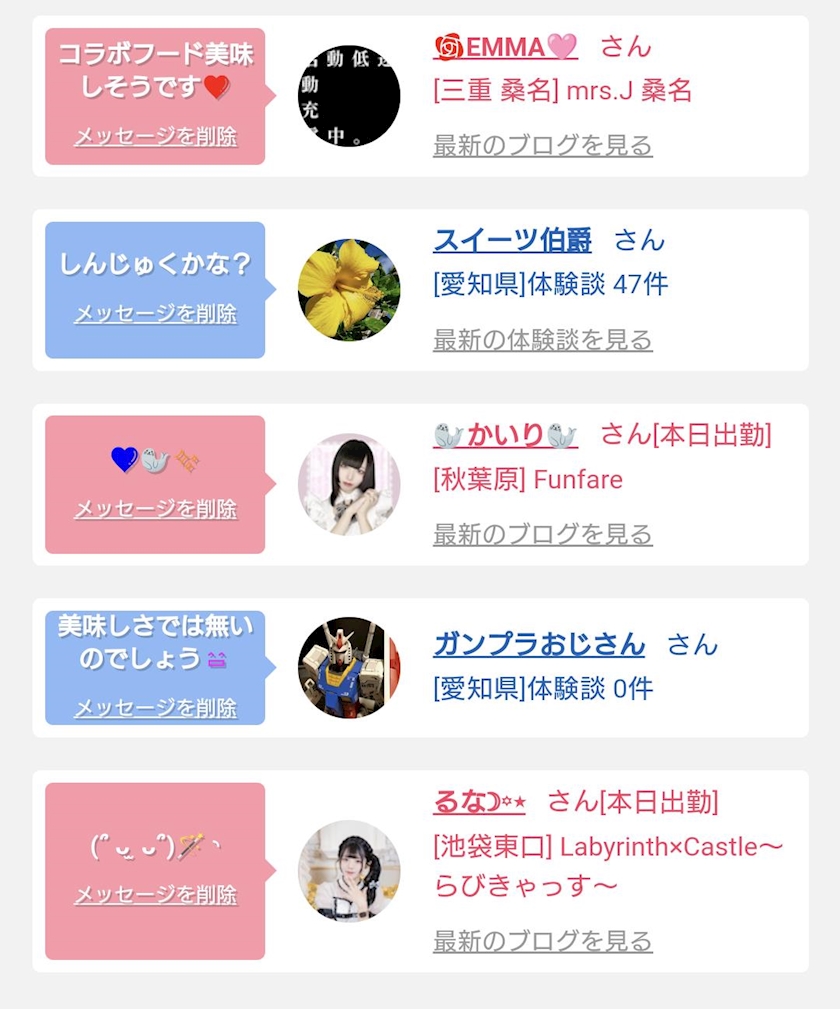Screen dimensions: 840x1009
Task: Tap ガンプラおじさん's Gundam avatar
Action: 349,668
